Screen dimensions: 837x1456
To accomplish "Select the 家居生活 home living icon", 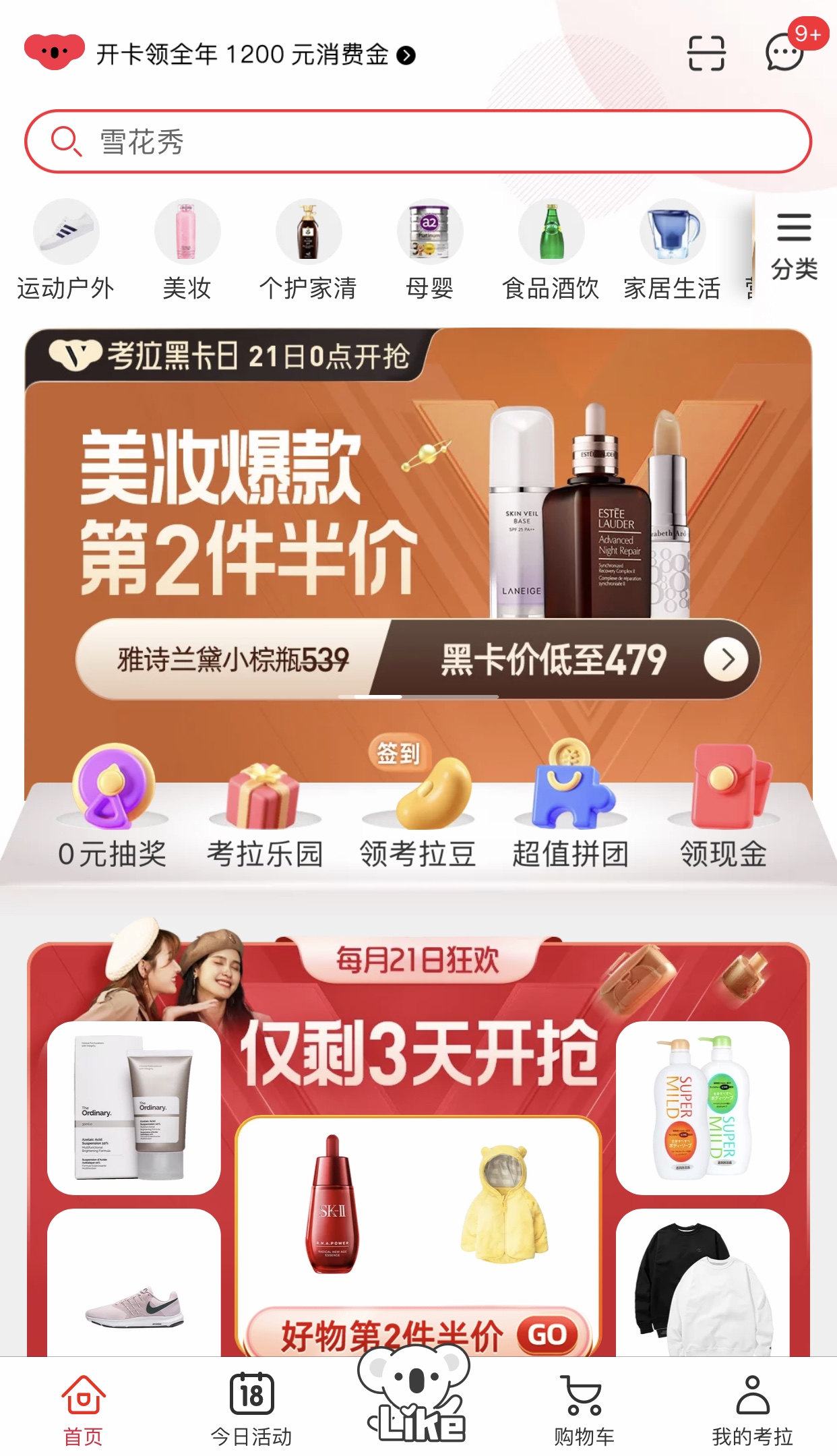I will (x=671, y=231).
